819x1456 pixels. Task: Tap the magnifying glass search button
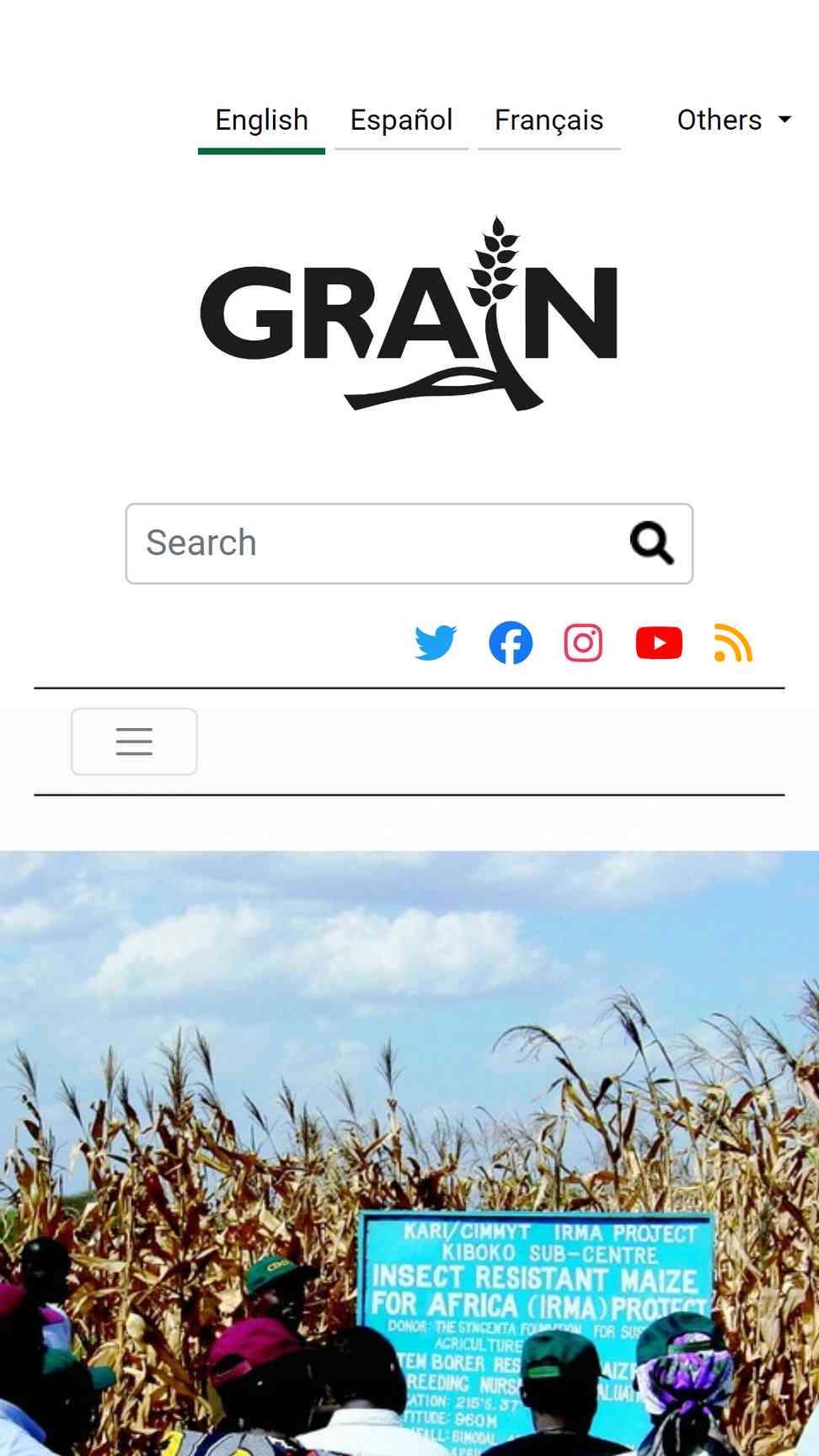click(652, 543)
